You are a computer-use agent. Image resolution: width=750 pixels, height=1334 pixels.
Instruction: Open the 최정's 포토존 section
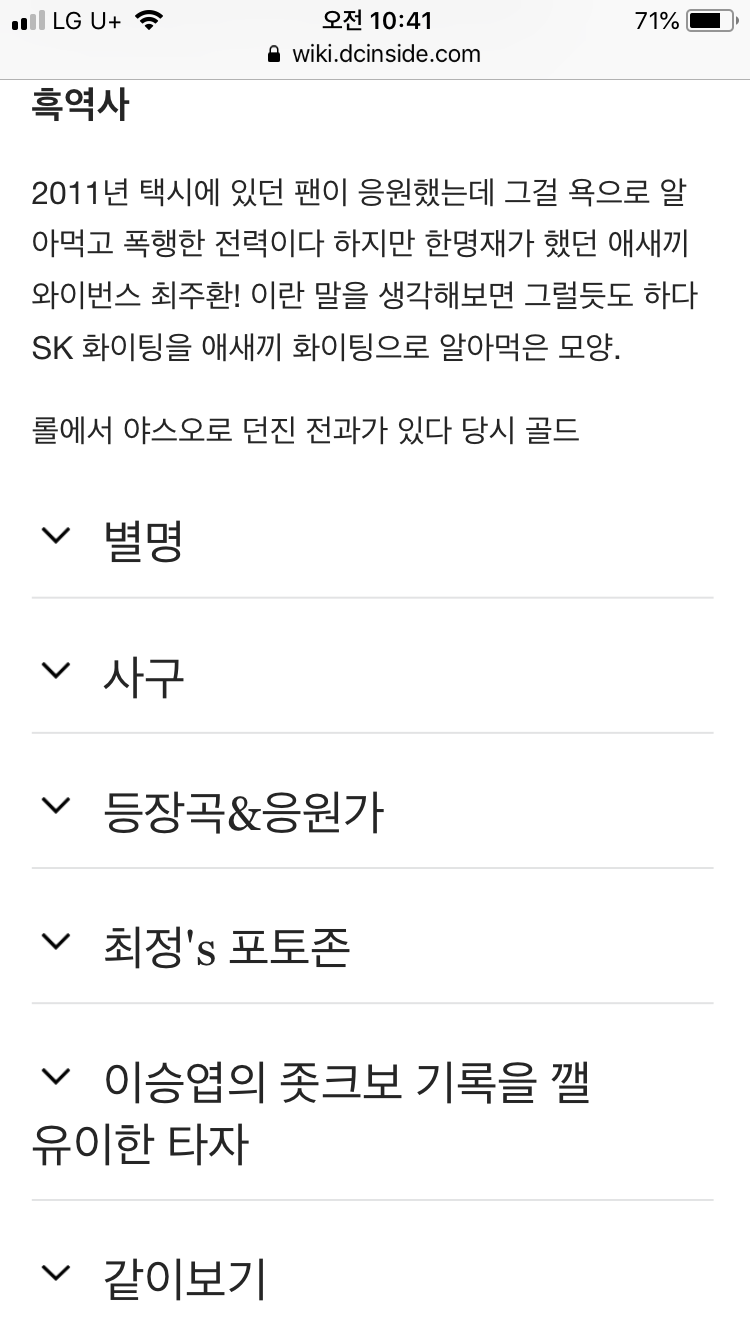226,947
